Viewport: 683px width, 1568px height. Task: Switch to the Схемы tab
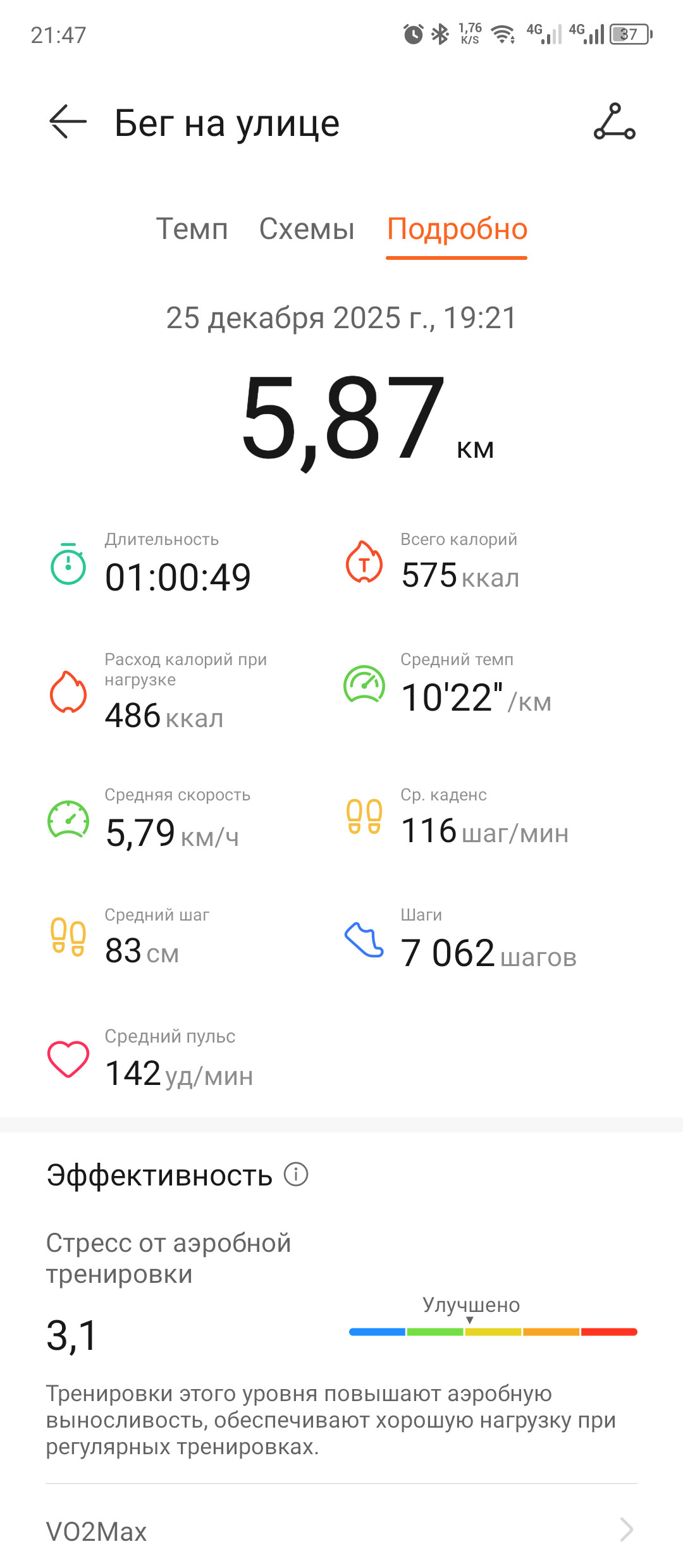[307, 229]
